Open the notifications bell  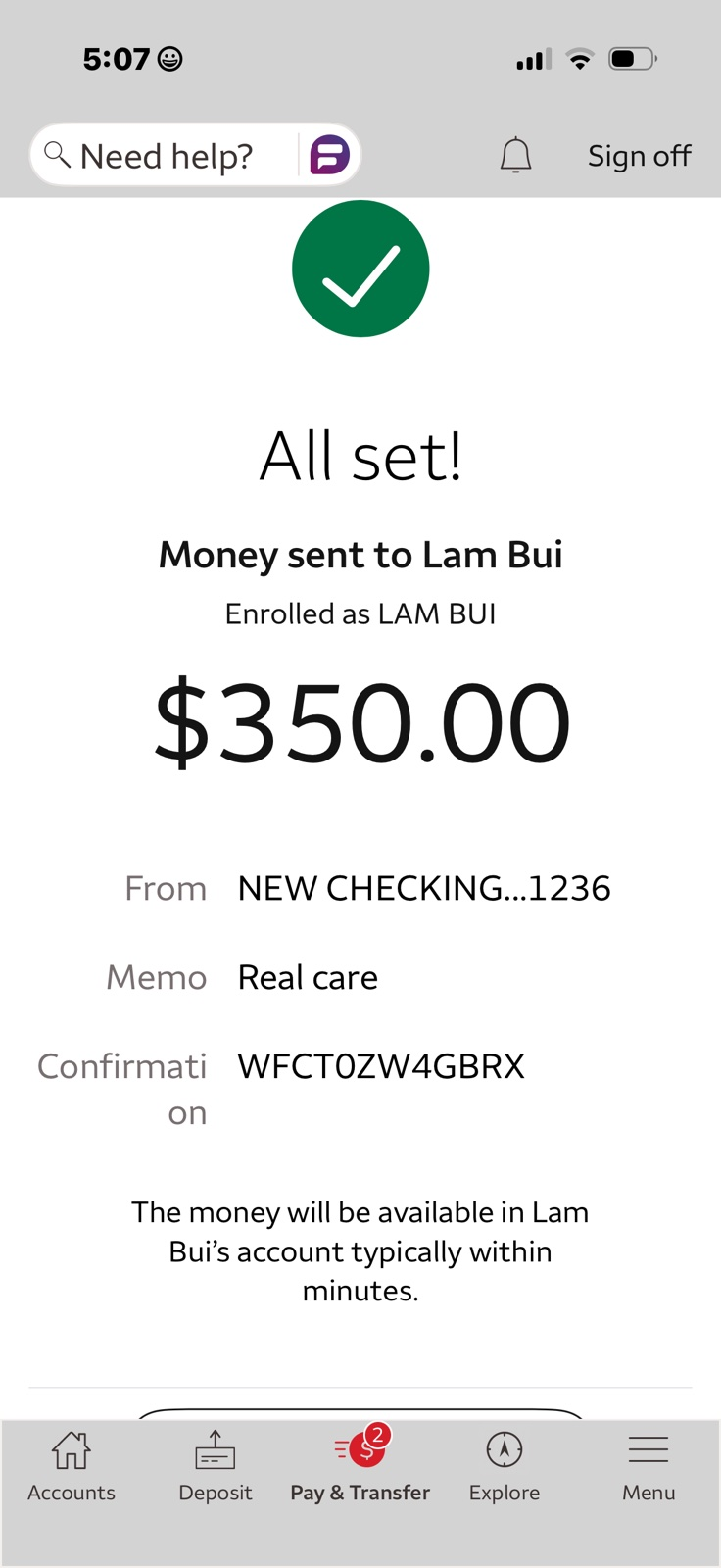(x=515, y=156)
